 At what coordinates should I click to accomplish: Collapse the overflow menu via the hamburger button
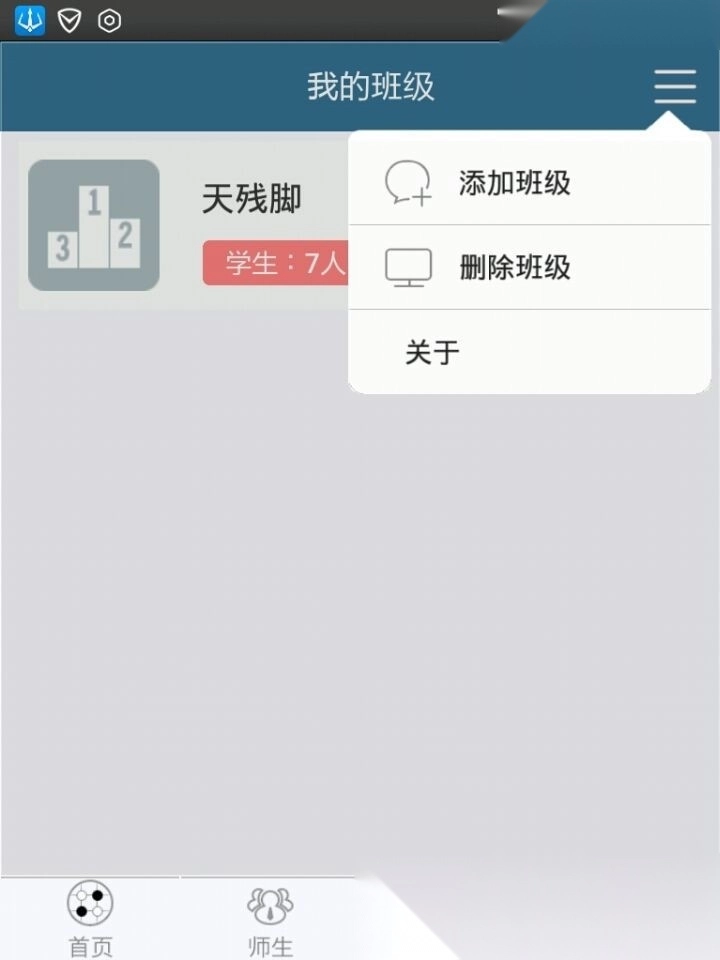point(675,87)
